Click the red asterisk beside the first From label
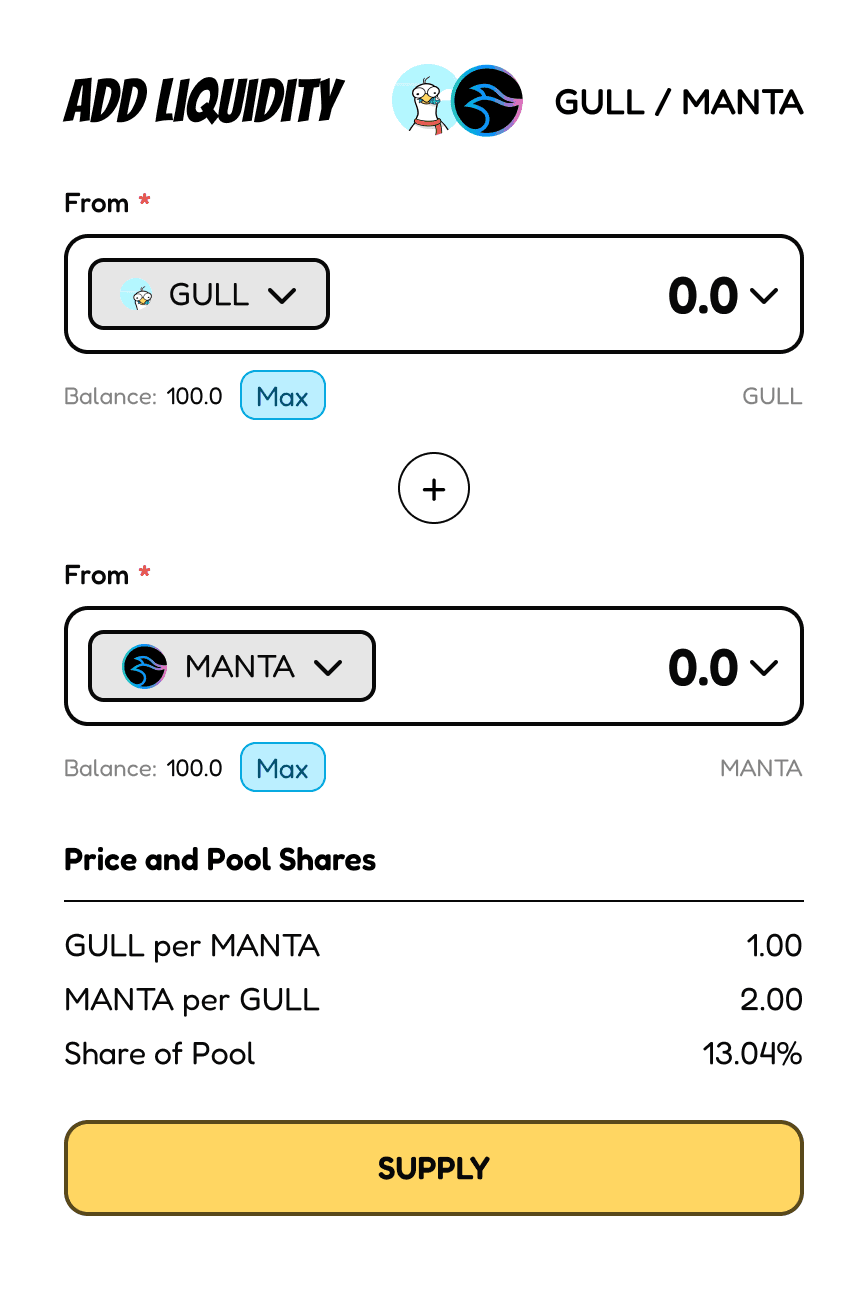Viewport: 868px width, 1312px height. (144, 200)
